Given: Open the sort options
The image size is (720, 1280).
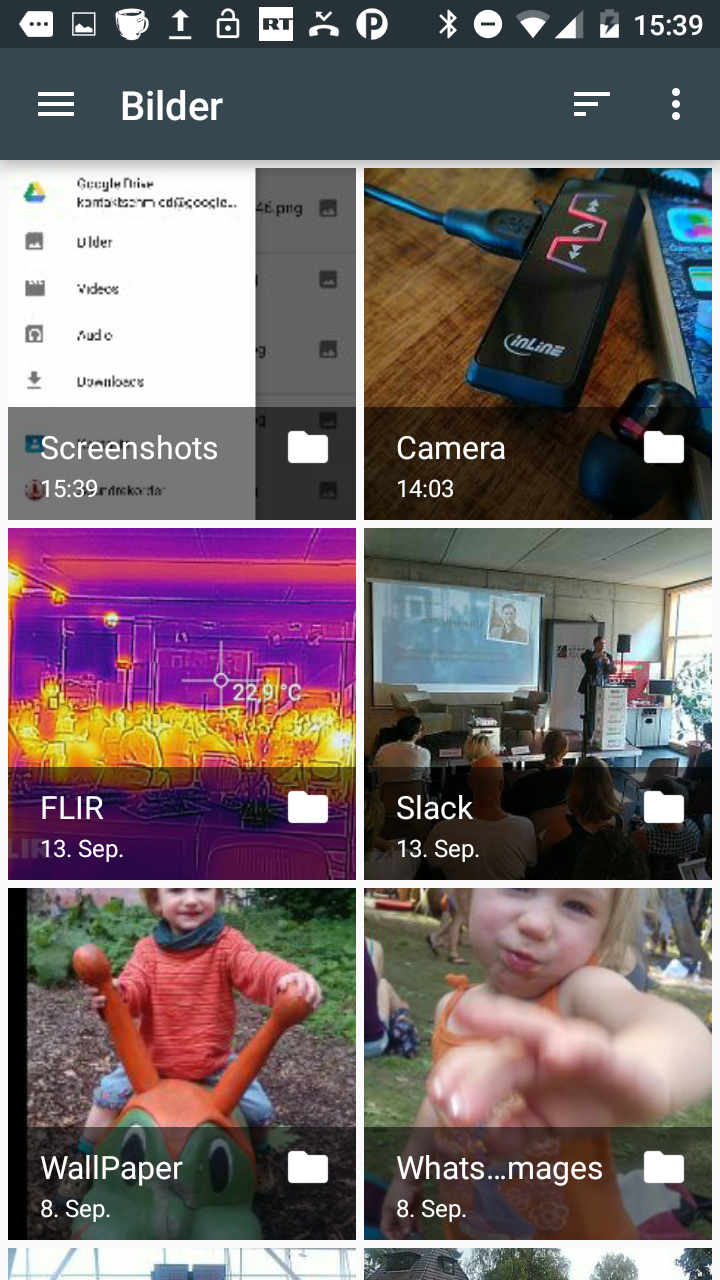Looking at the screenshot, I should [x=591, y=105].
